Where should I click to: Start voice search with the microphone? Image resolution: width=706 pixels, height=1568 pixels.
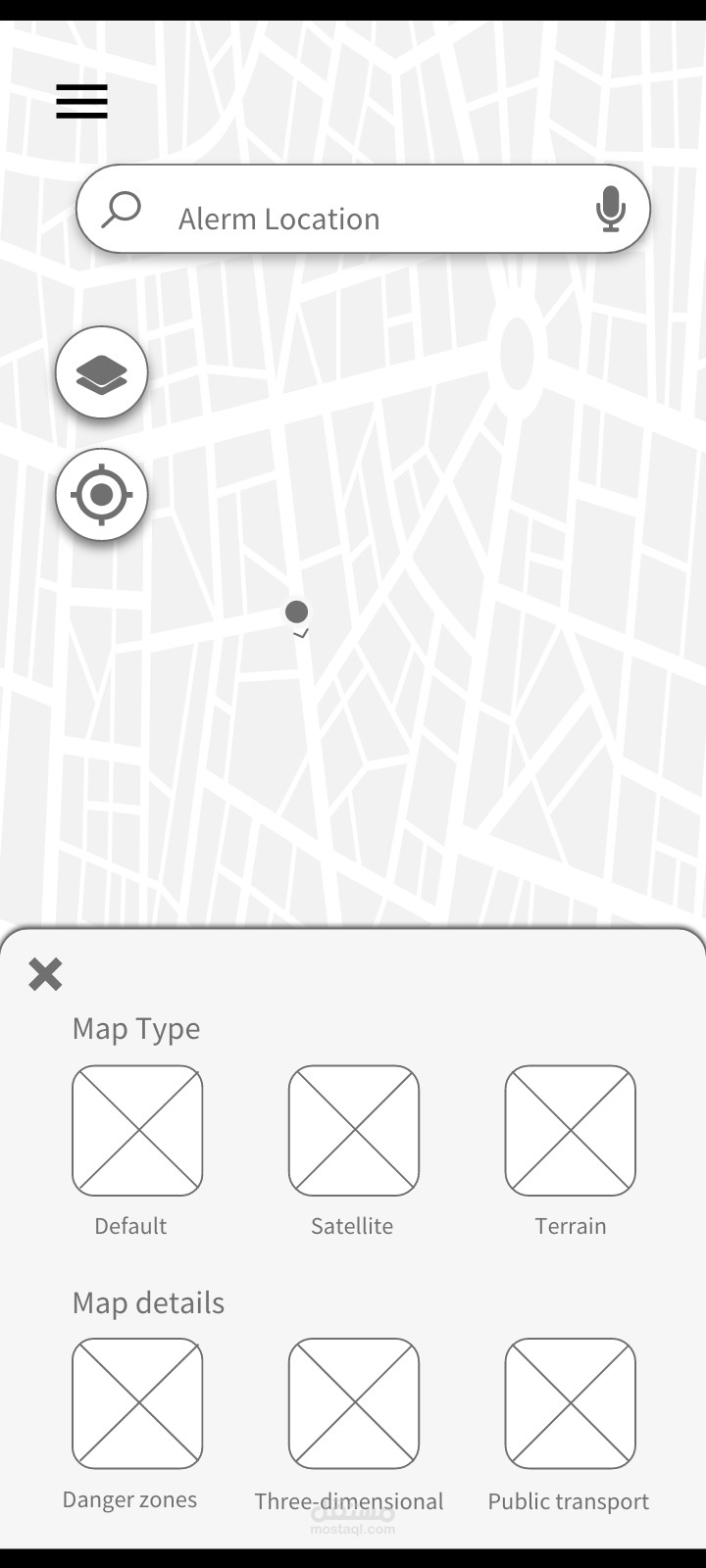610,209
